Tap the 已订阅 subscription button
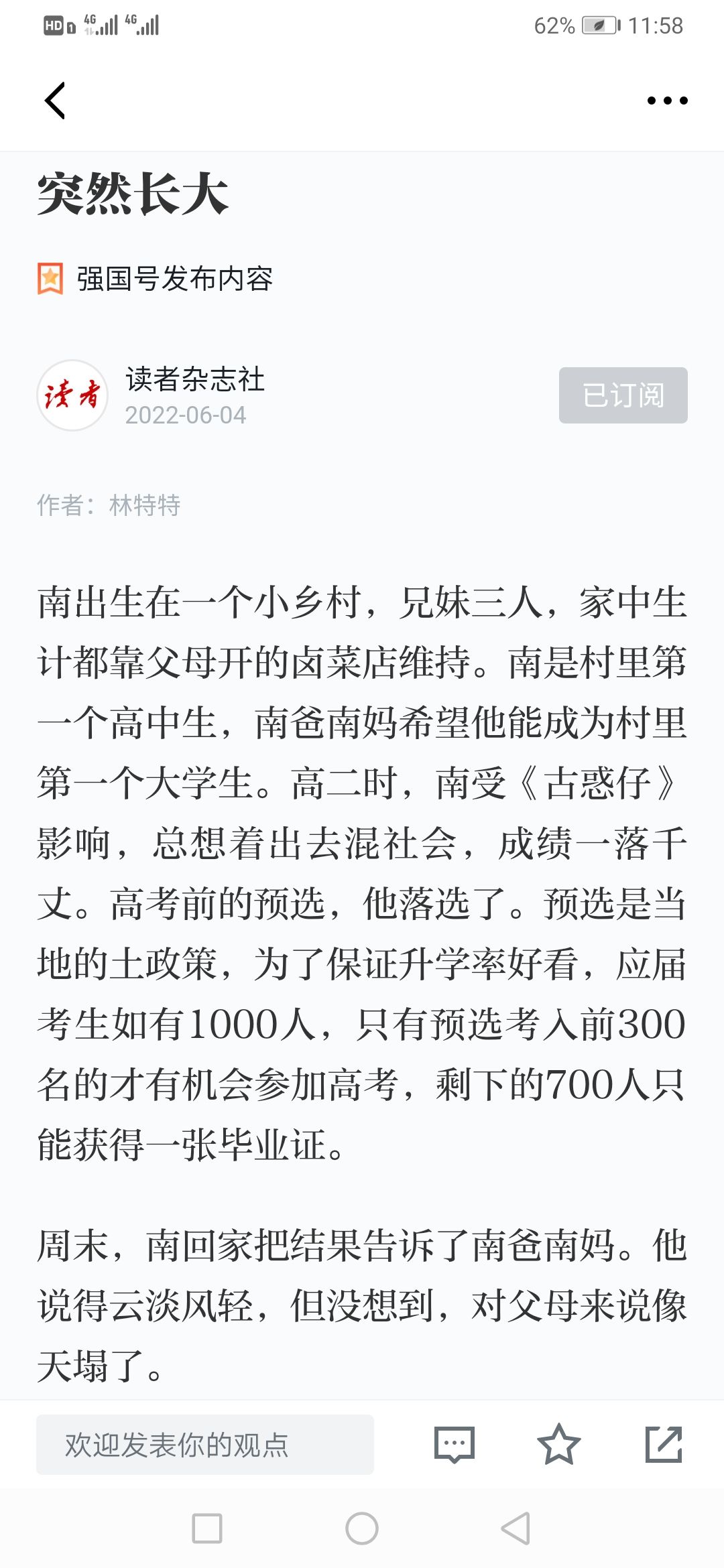Viewport: 724px width, 1568px height. (623, 395)
